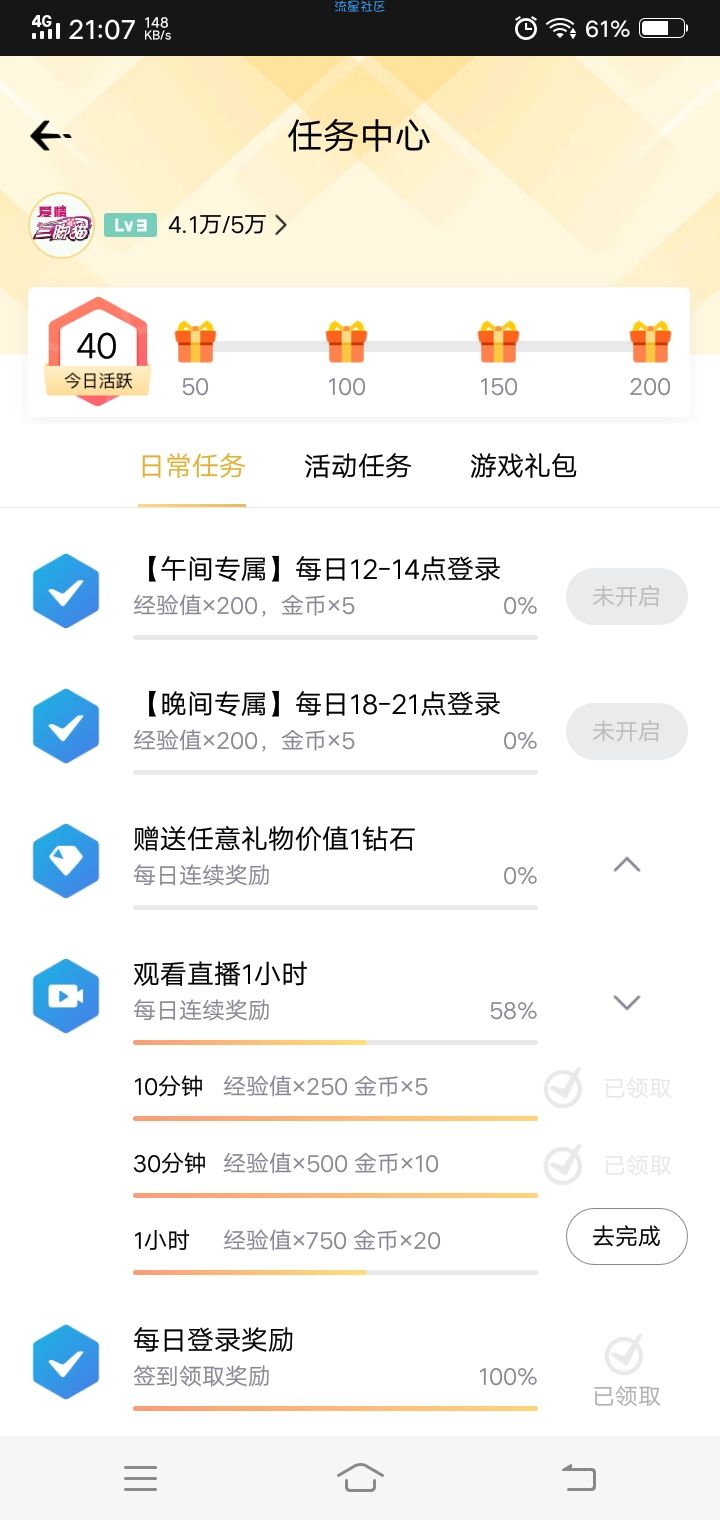Tap 去完成 for the 1小时 viewing reward

(x=627, y=1237)
